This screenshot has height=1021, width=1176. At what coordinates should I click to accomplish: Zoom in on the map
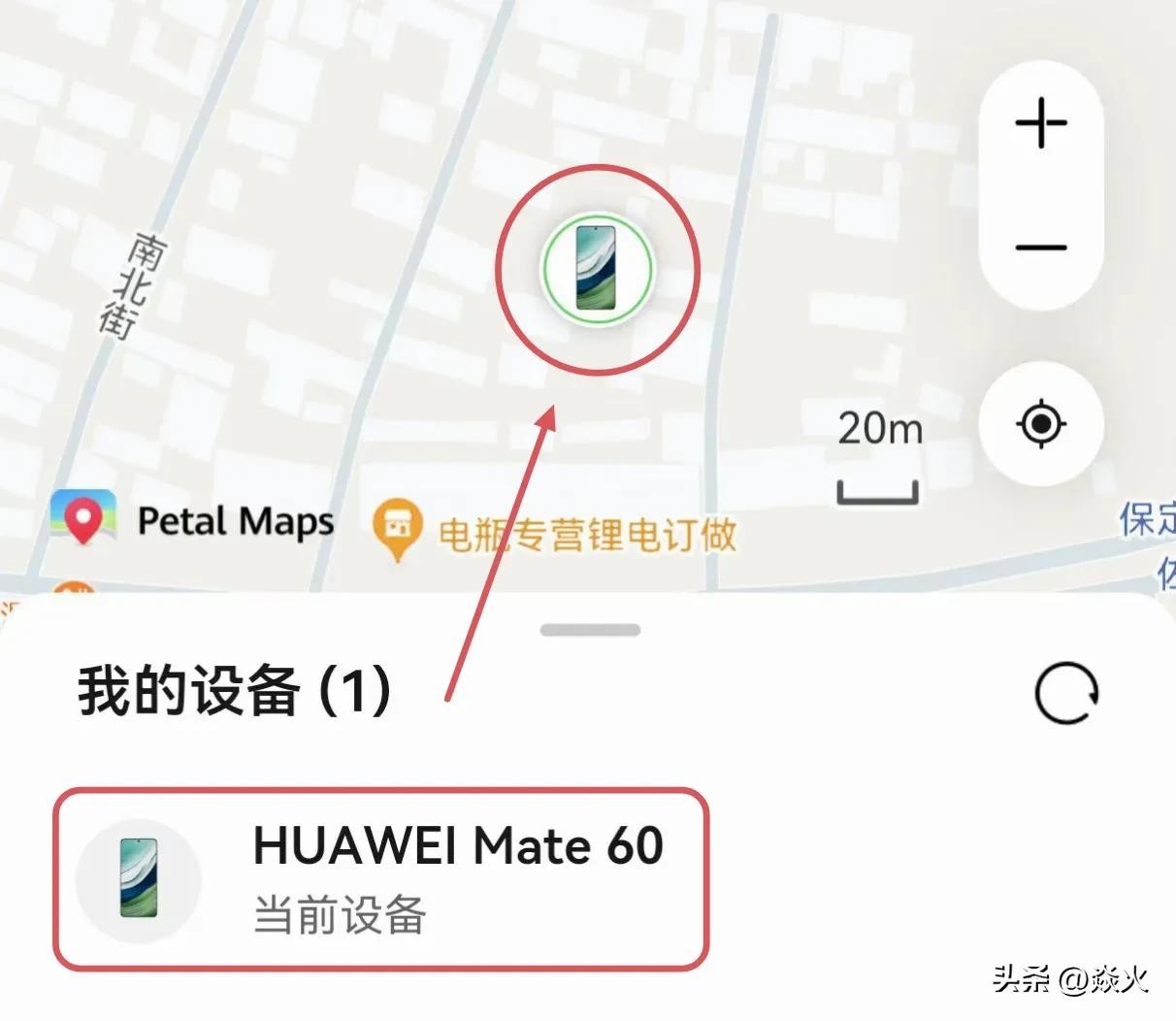(1041, 123)
